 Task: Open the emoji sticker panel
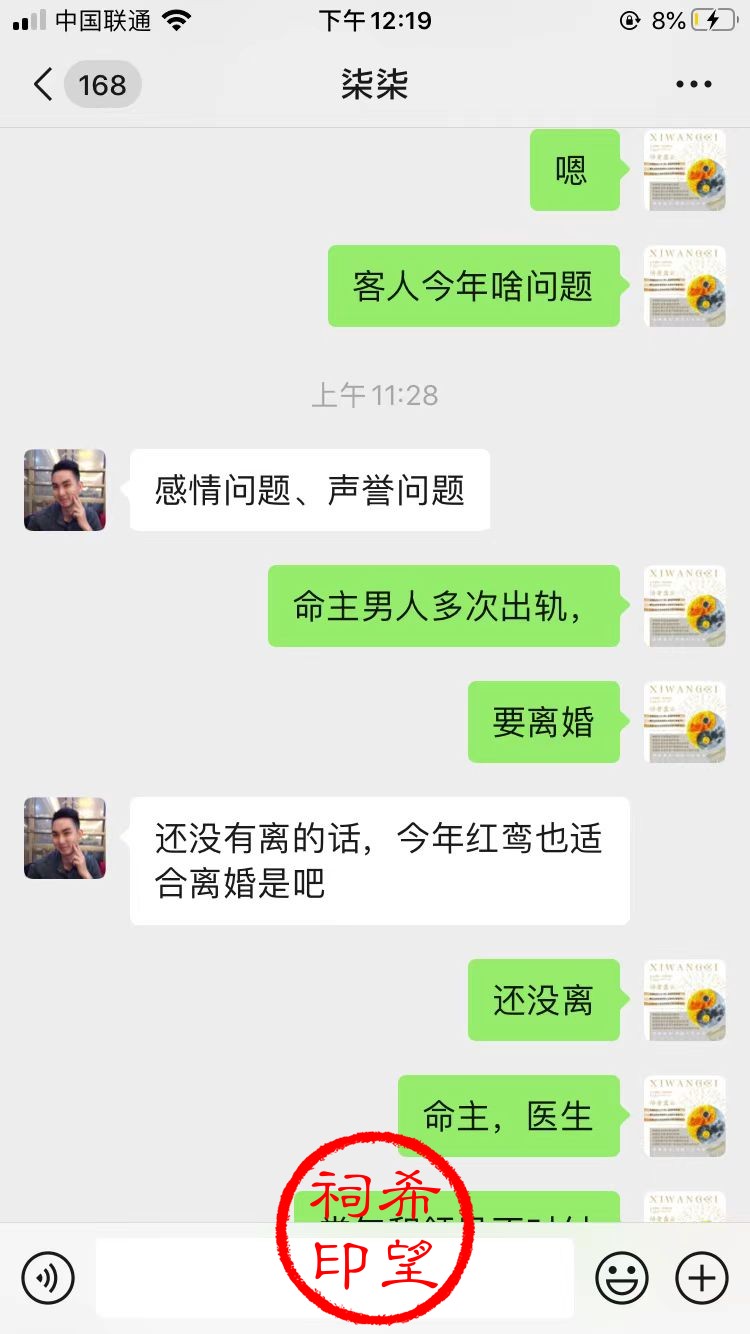(x=621, y=1277)
